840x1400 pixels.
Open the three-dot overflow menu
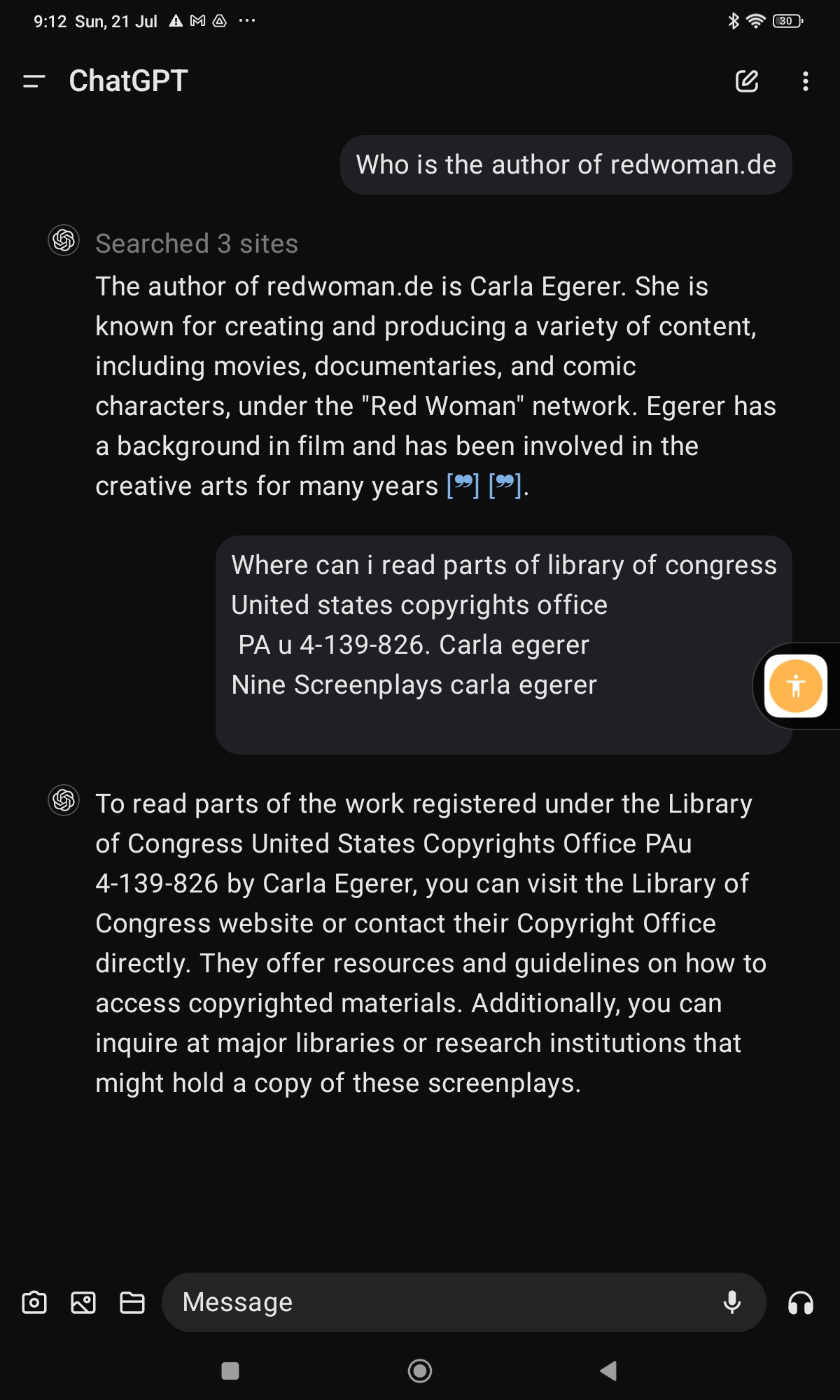coord(806,81)
